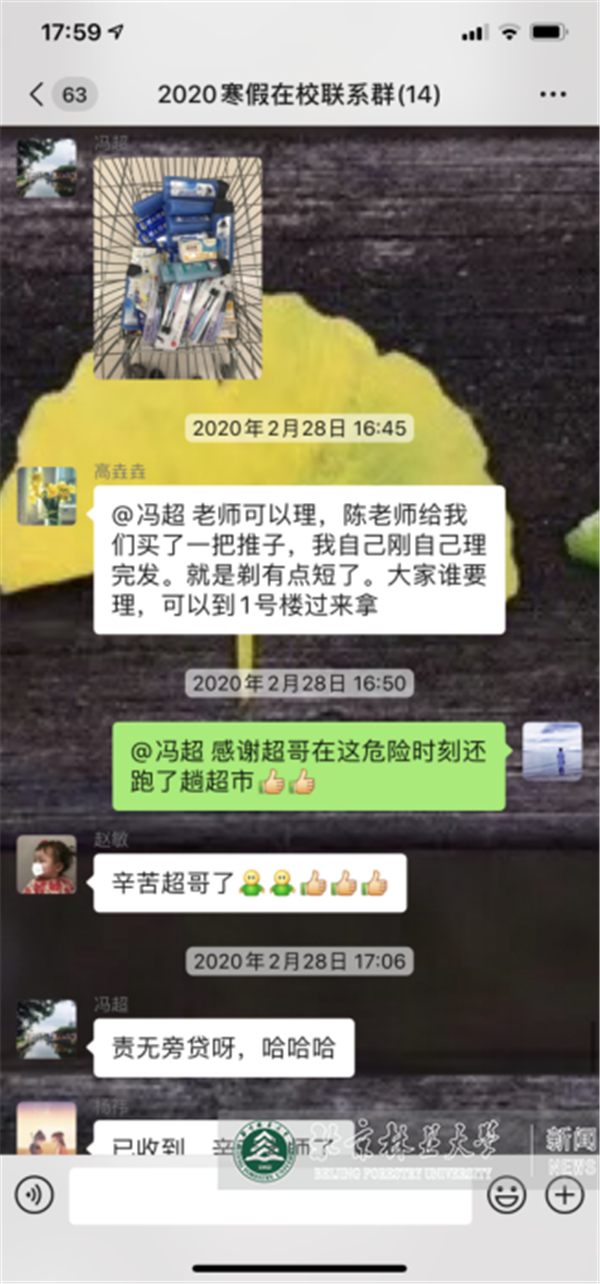This screenshot has width=600, height=1284.
Task: Open the shopping cart photo from 冯超
Action: click(178, 267)
